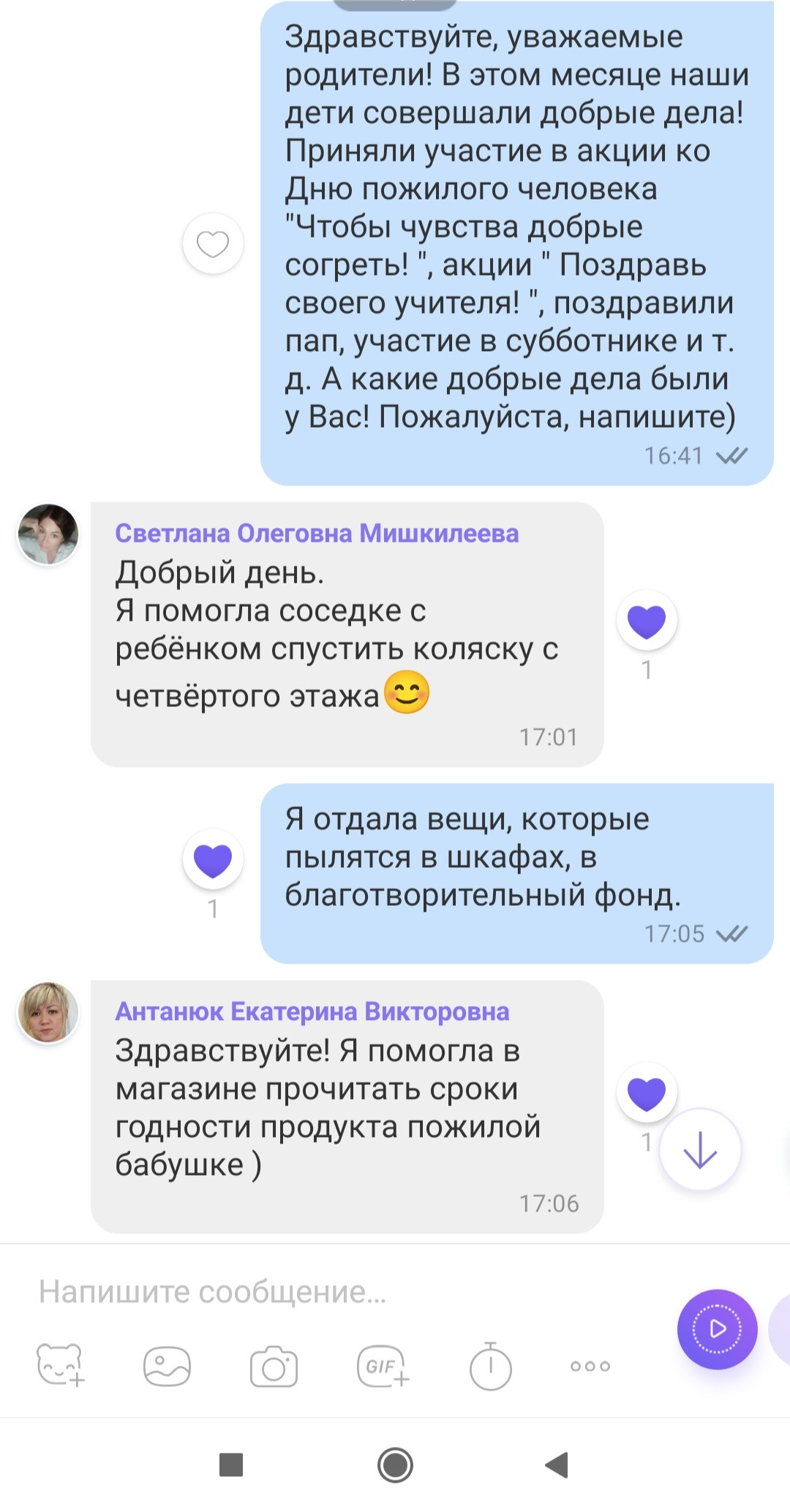Tap the heart on Светлана Мишкилеева's message
The width and height of the screenshot is (790, 1512).
(647, 621)
